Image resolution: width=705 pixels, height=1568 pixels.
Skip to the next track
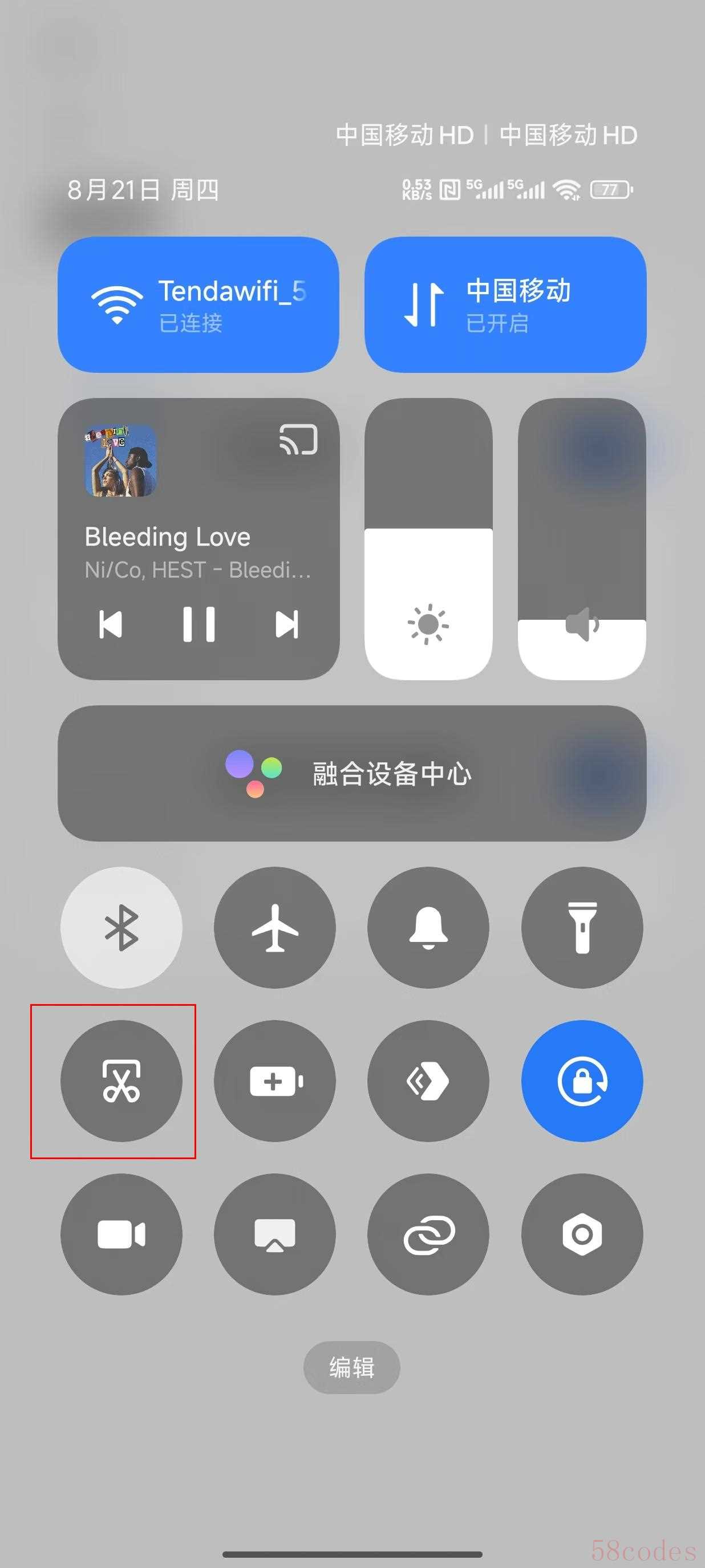(x=287, y=624)
